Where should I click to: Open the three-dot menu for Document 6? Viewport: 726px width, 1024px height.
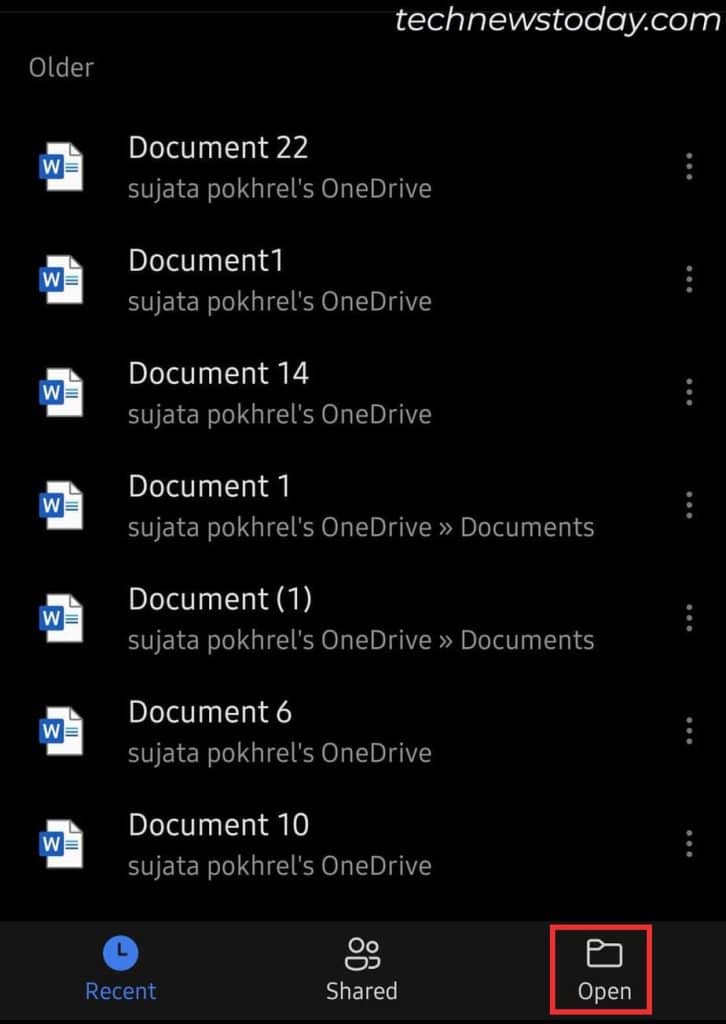(x=689, y=732)
